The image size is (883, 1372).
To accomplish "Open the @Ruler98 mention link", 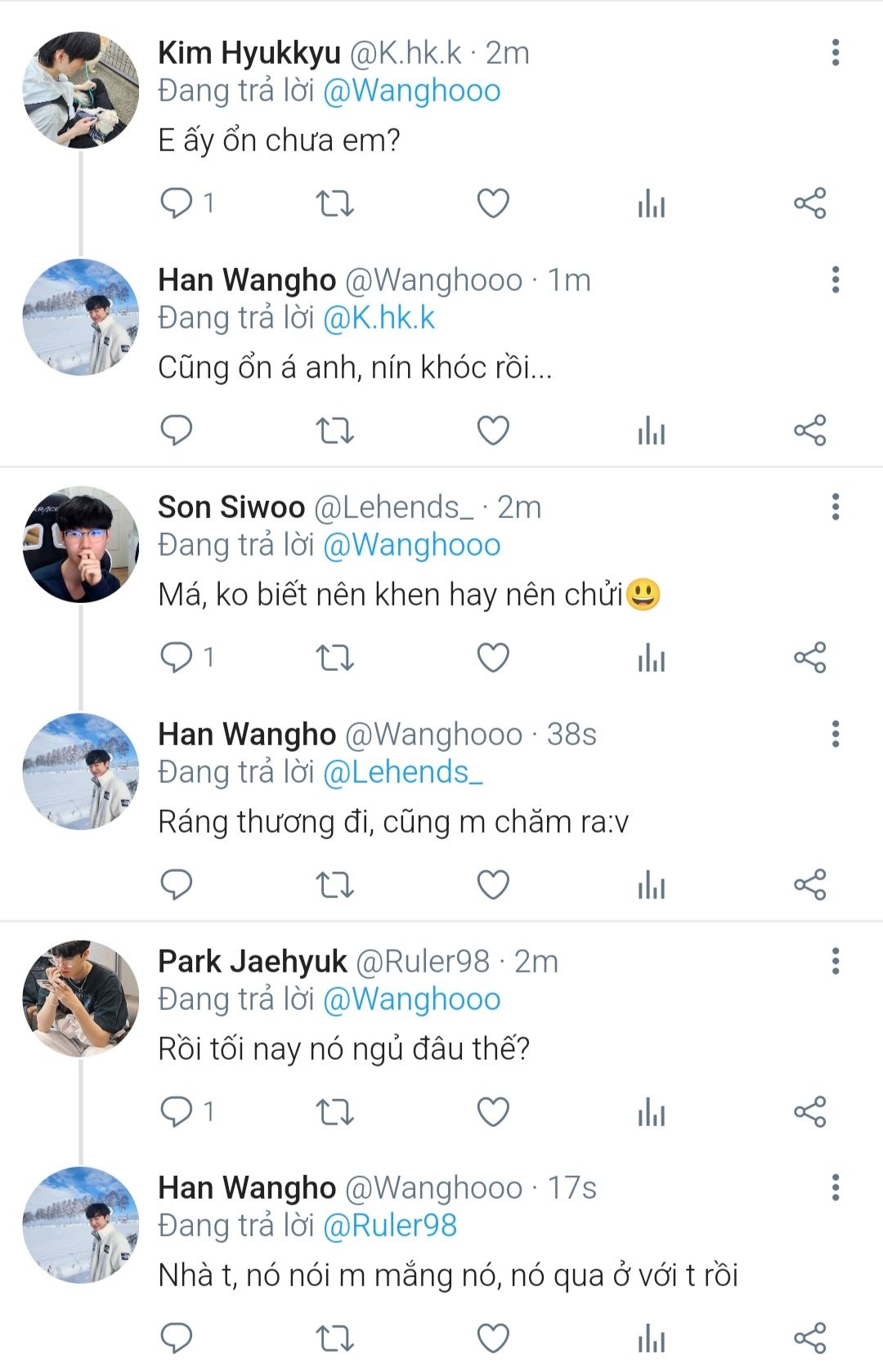I will click(390, 1226).
